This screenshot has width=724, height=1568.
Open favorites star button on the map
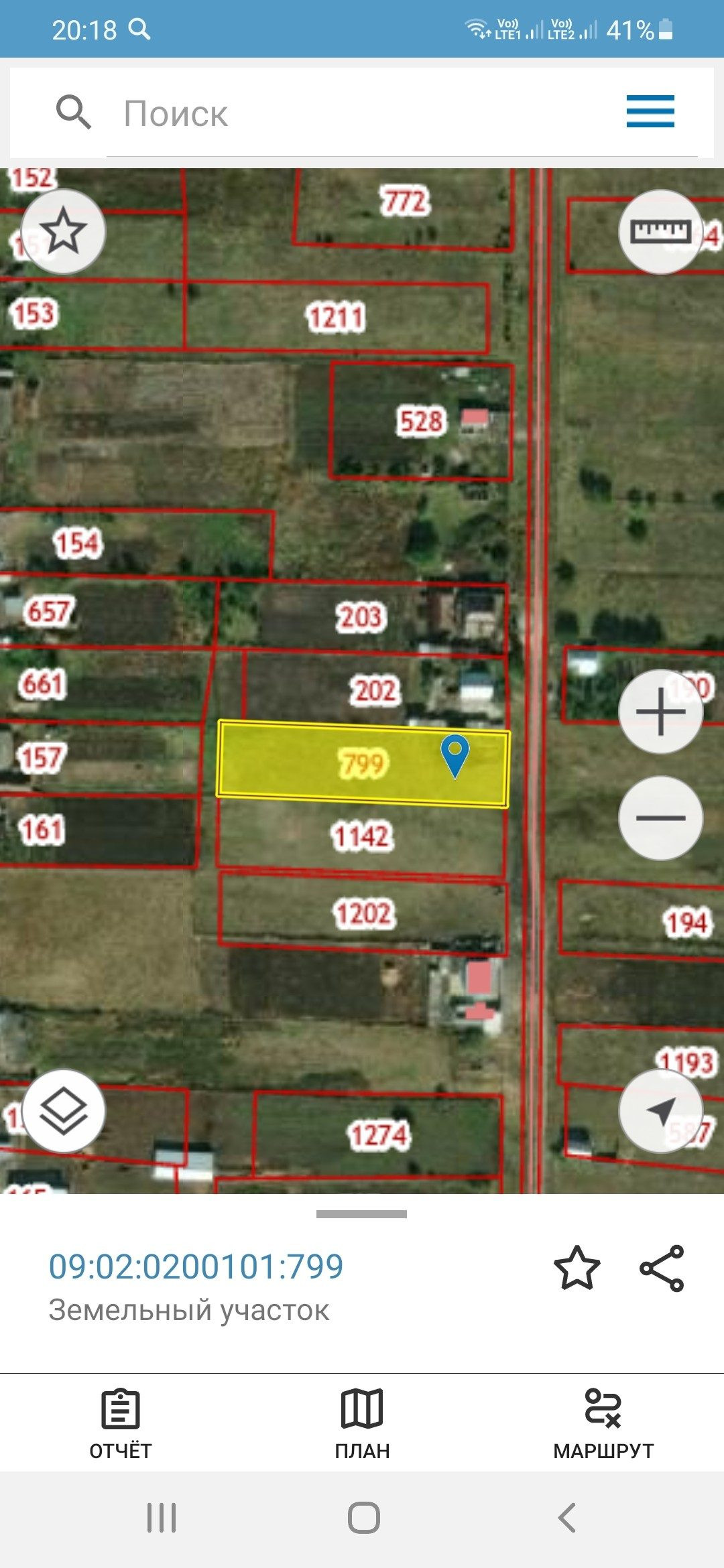pos(63,231)
